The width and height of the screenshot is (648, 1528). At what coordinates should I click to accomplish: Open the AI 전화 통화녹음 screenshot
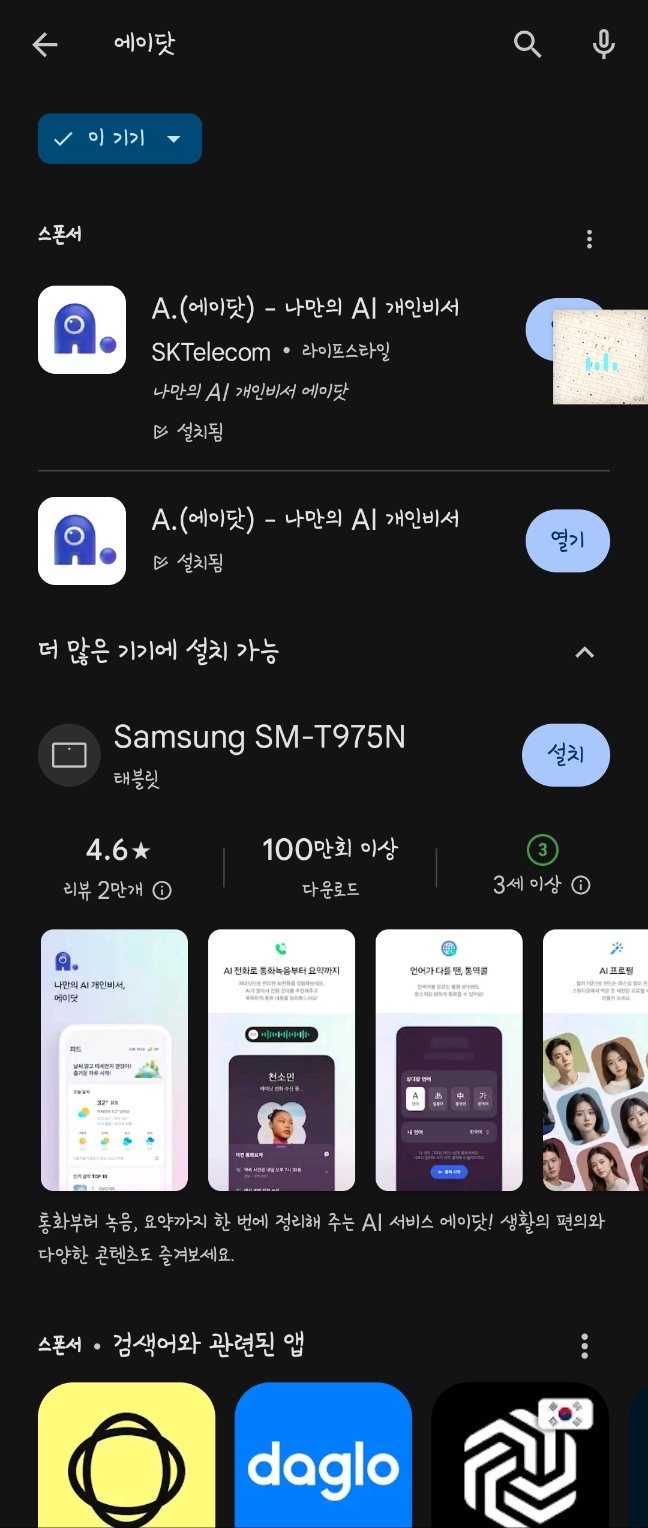pyautogui.click(x=281, y=1060)
